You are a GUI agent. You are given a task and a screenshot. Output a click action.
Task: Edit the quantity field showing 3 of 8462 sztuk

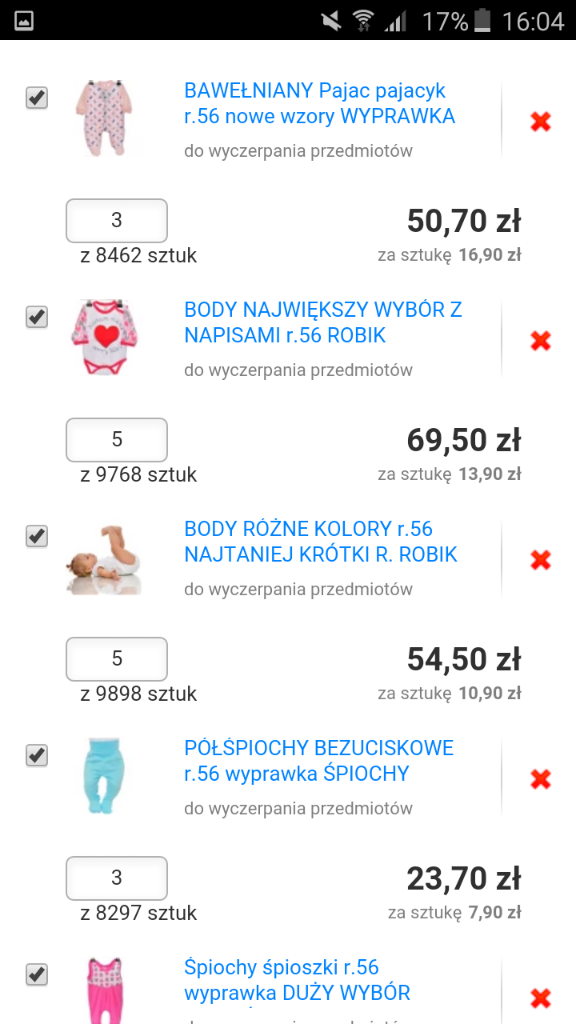(x=117, y=221)
